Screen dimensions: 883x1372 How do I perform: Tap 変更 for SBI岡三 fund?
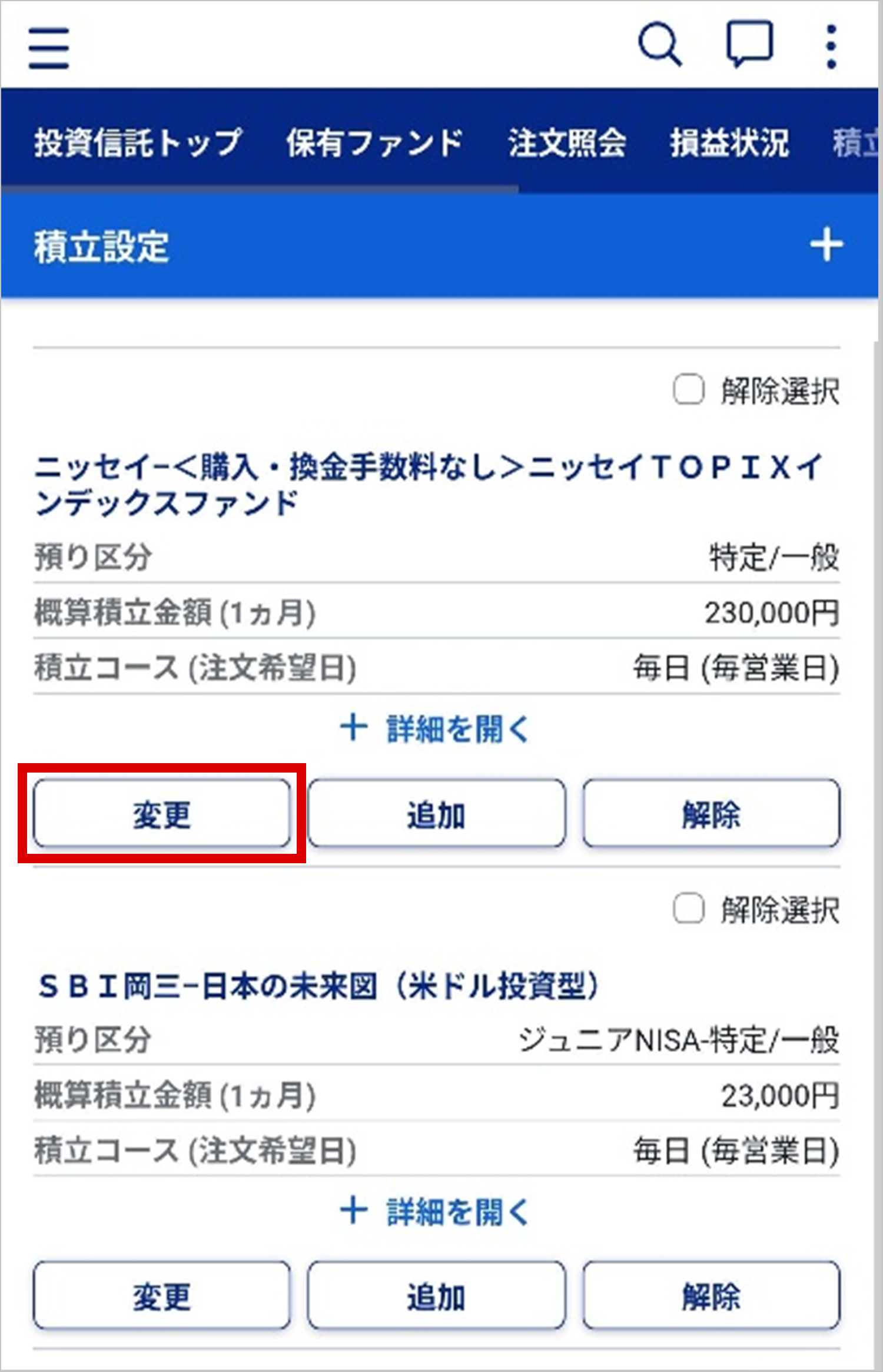pyautogui.click(x=162, y=1296)
